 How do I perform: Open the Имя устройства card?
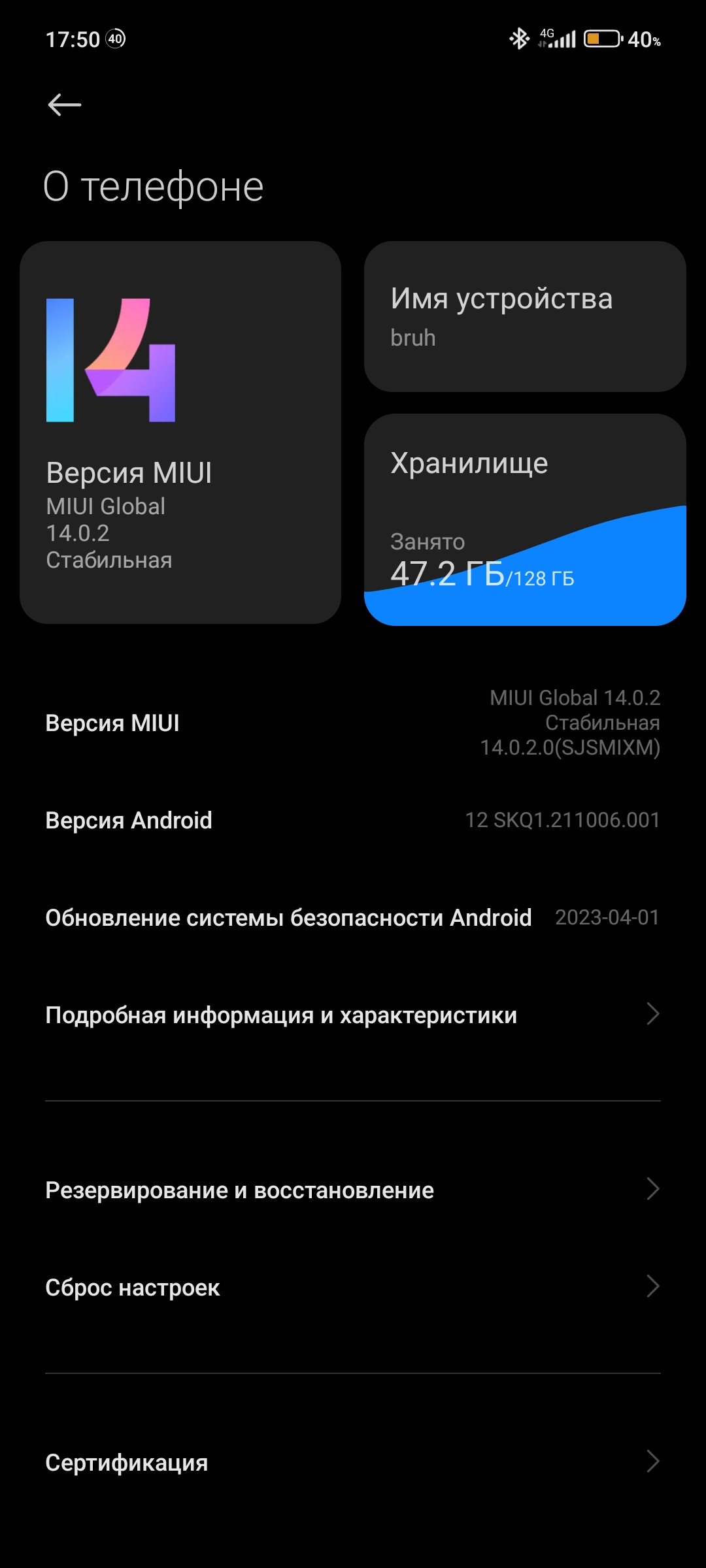tap(525, 317)
